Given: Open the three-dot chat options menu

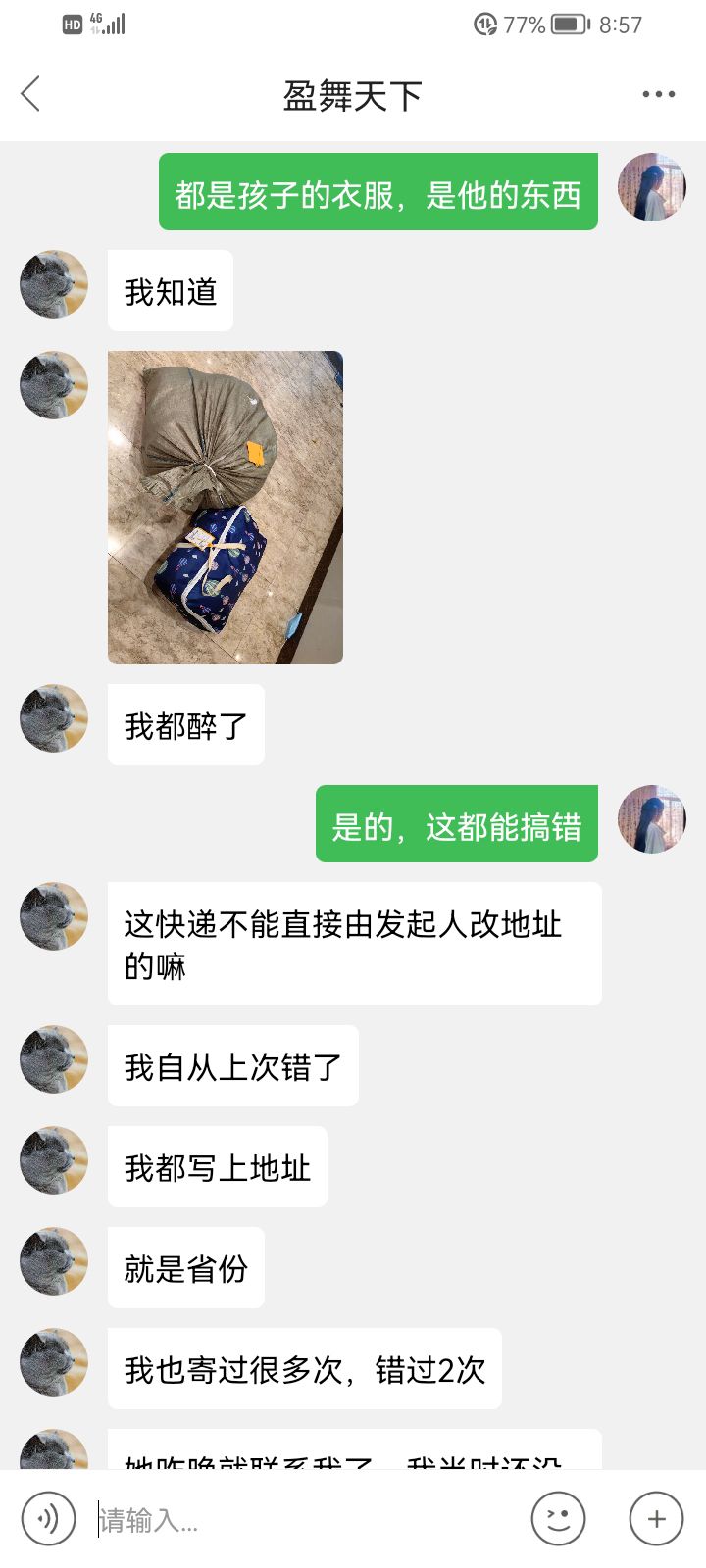Looking at the screenshot, I should point(658,94).
